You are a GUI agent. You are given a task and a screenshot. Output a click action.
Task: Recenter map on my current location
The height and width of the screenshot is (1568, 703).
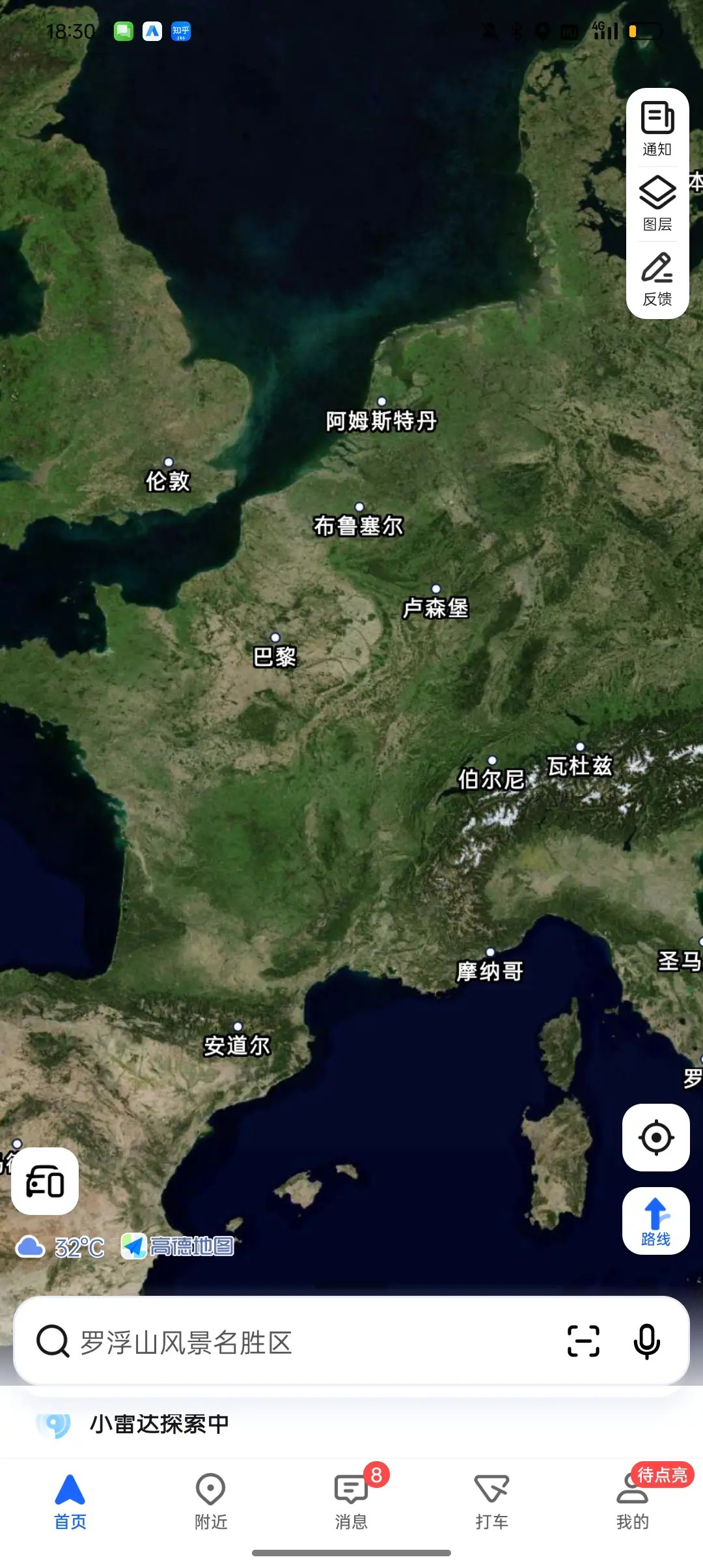pyautogui.click(x=655, y=1138)
